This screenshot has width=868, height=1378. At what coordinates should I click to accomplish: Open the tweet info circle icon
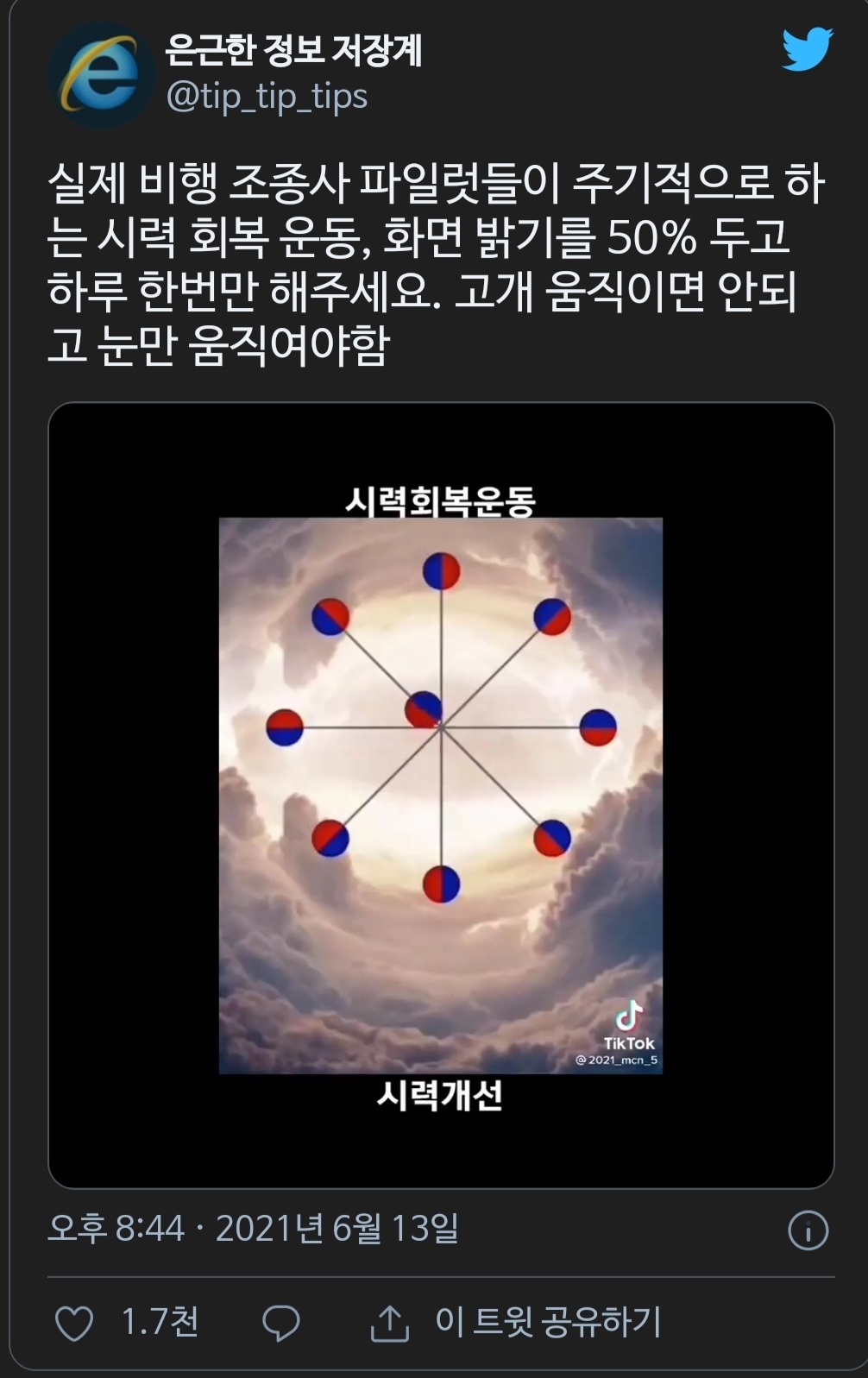(808, 1231)
